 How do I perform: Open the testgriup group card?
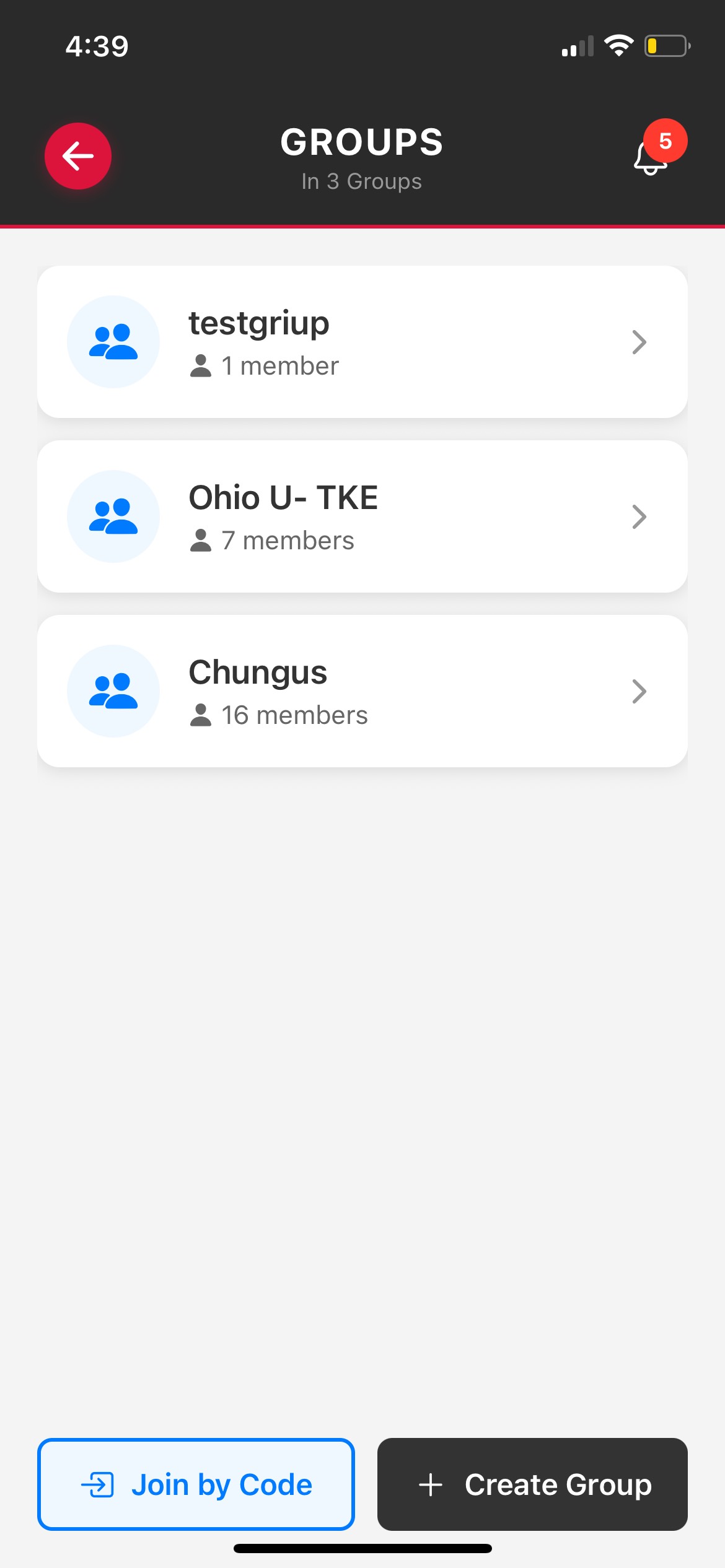(362, 341)
